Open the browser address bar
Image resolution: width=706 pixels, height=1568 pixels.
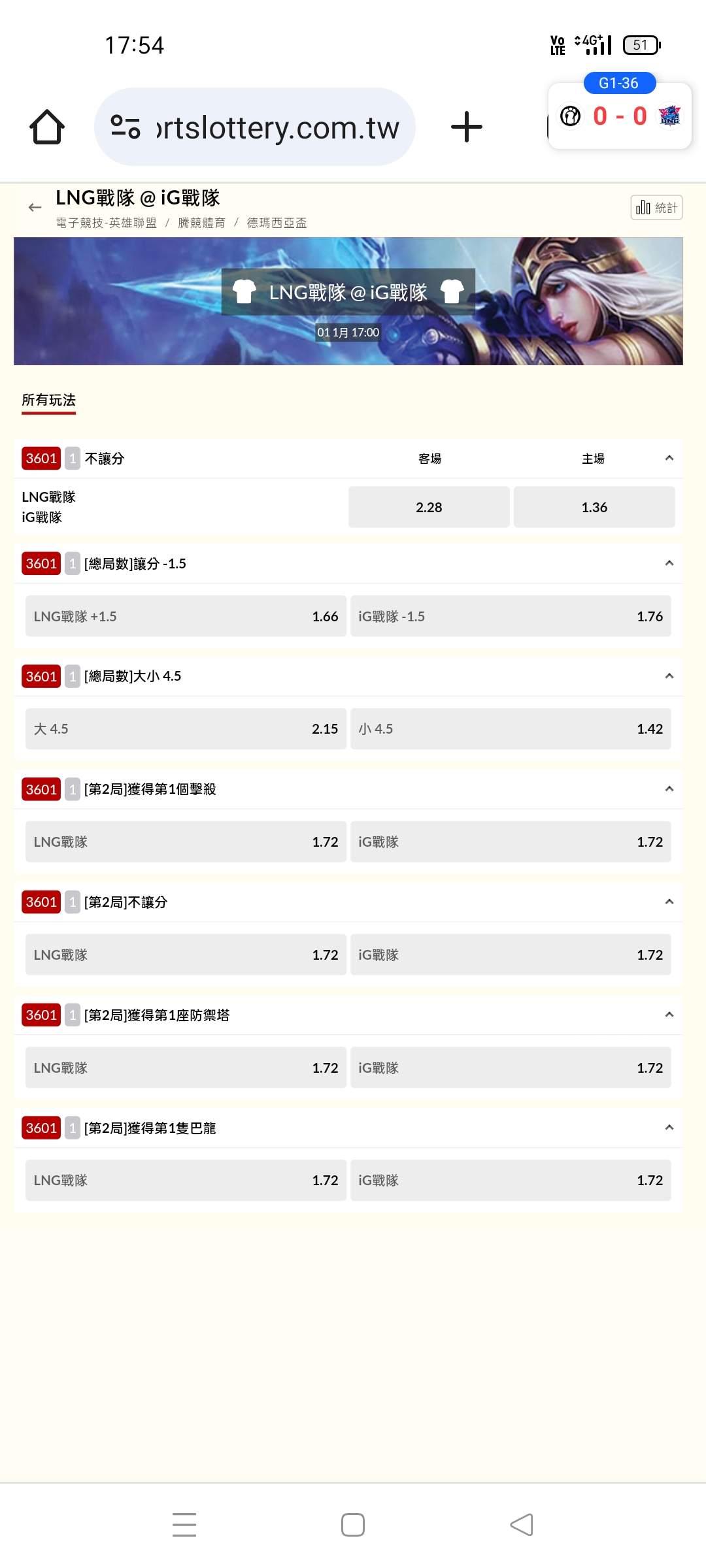(x=255, y=127)
